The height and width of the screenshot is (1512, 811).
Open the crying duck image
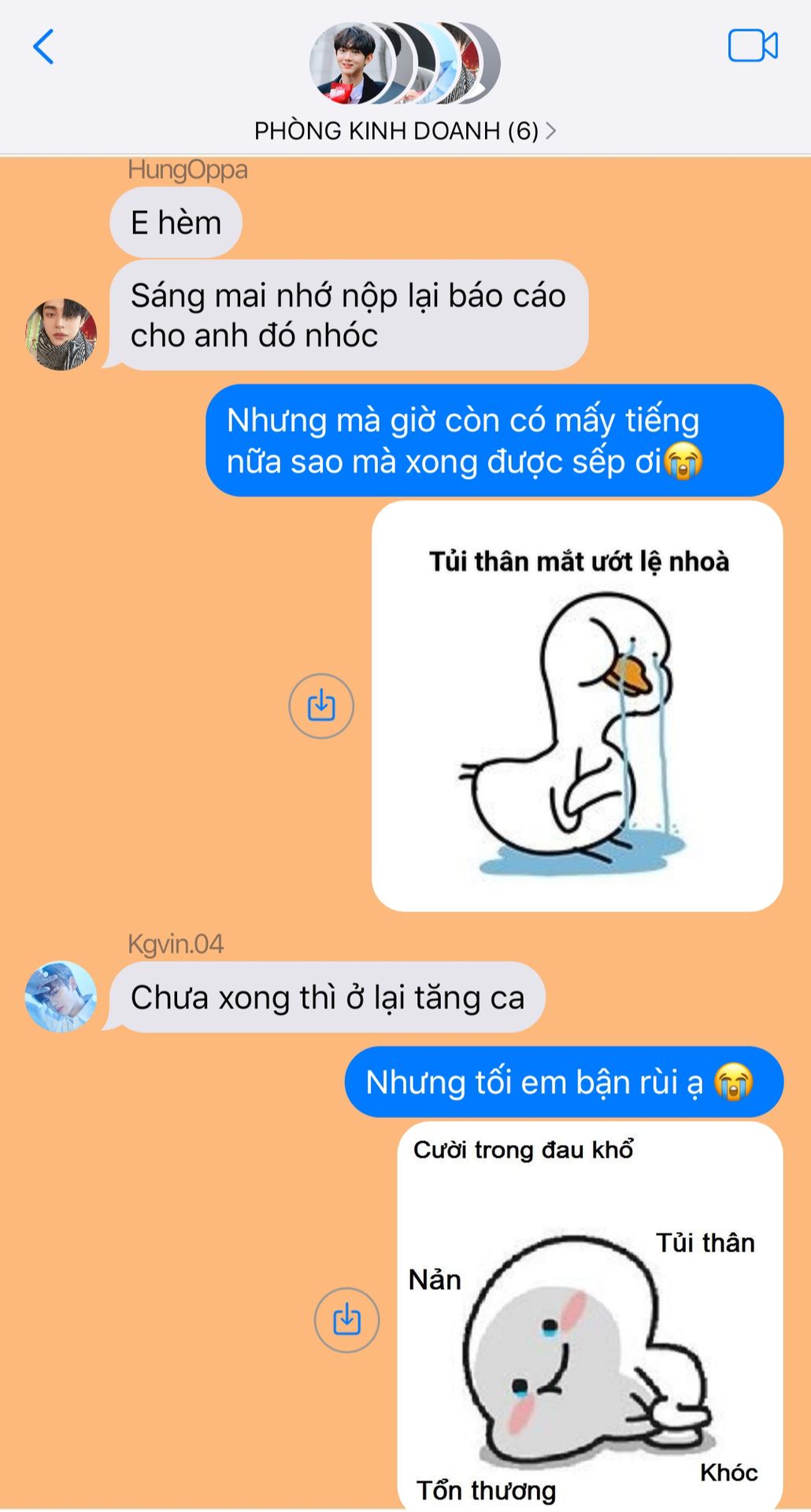(577, 706)
